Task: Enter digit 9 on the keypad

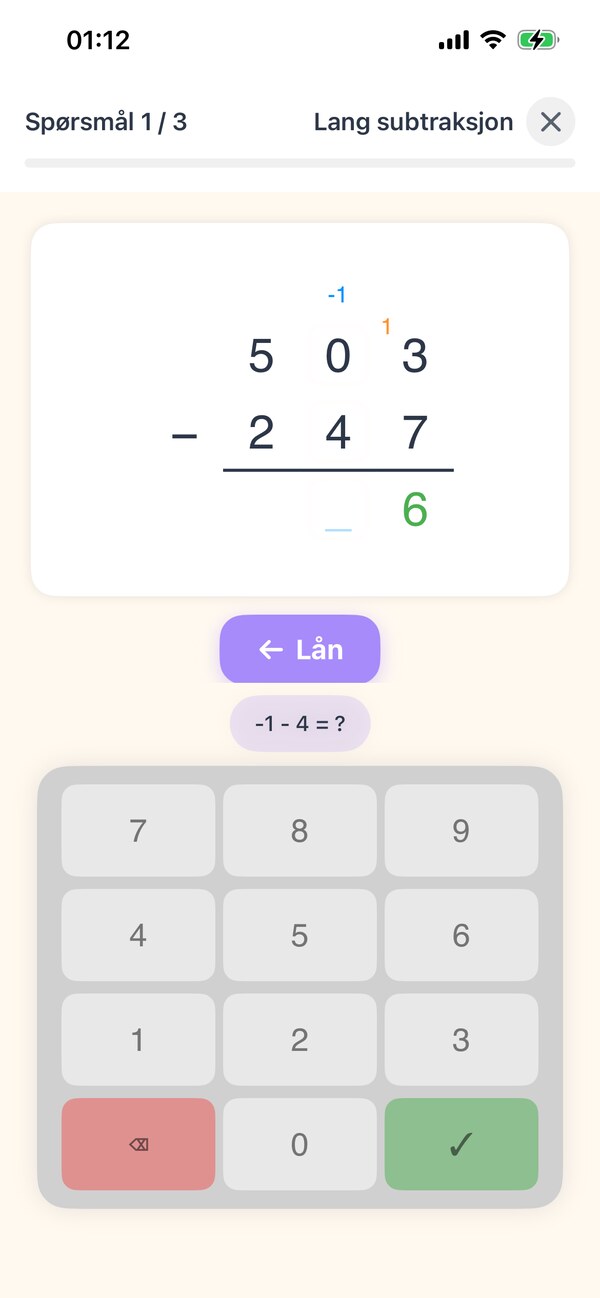Action: pyautogui.click(x=461, y=830)
